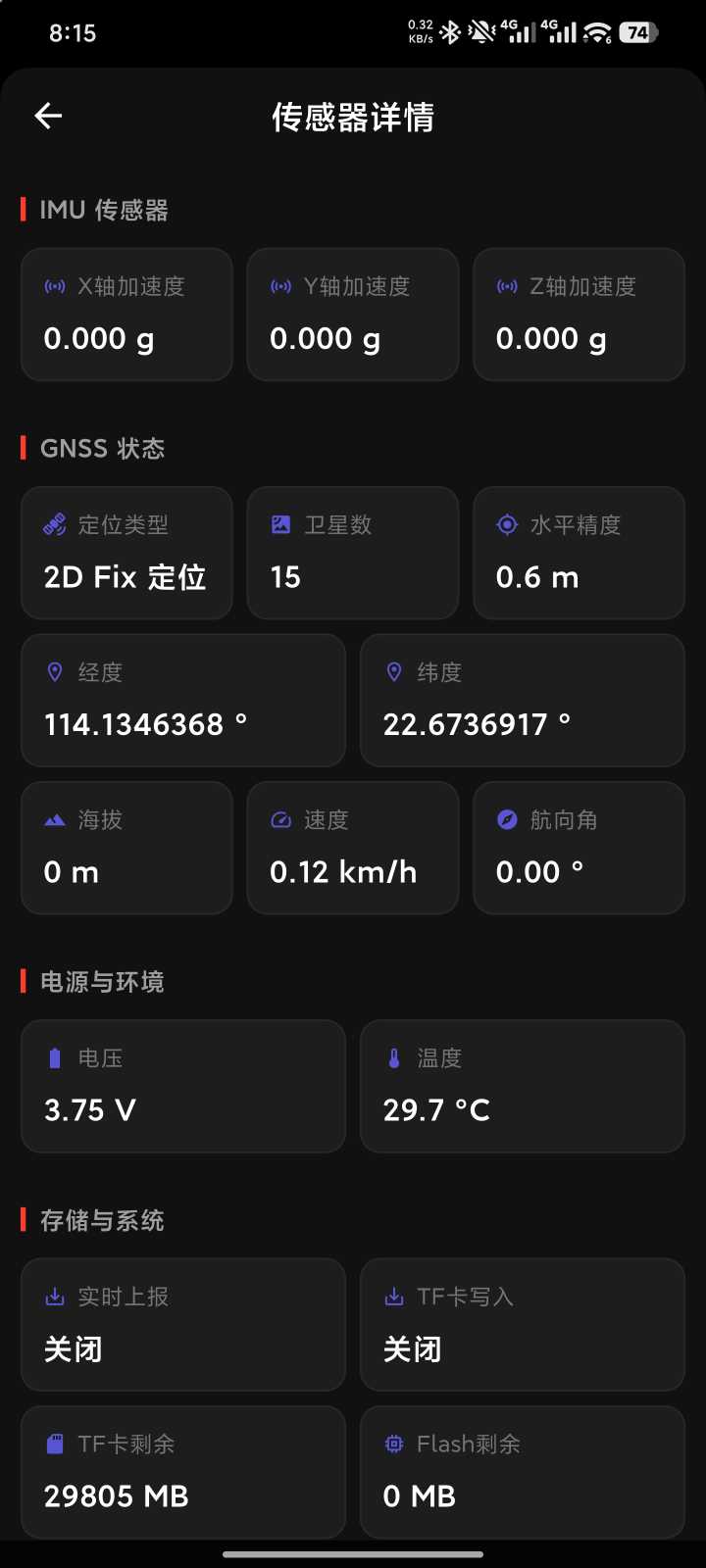Click the chip icon next to Flash剩余
706x1568 pixels.
pos(392,1444)
